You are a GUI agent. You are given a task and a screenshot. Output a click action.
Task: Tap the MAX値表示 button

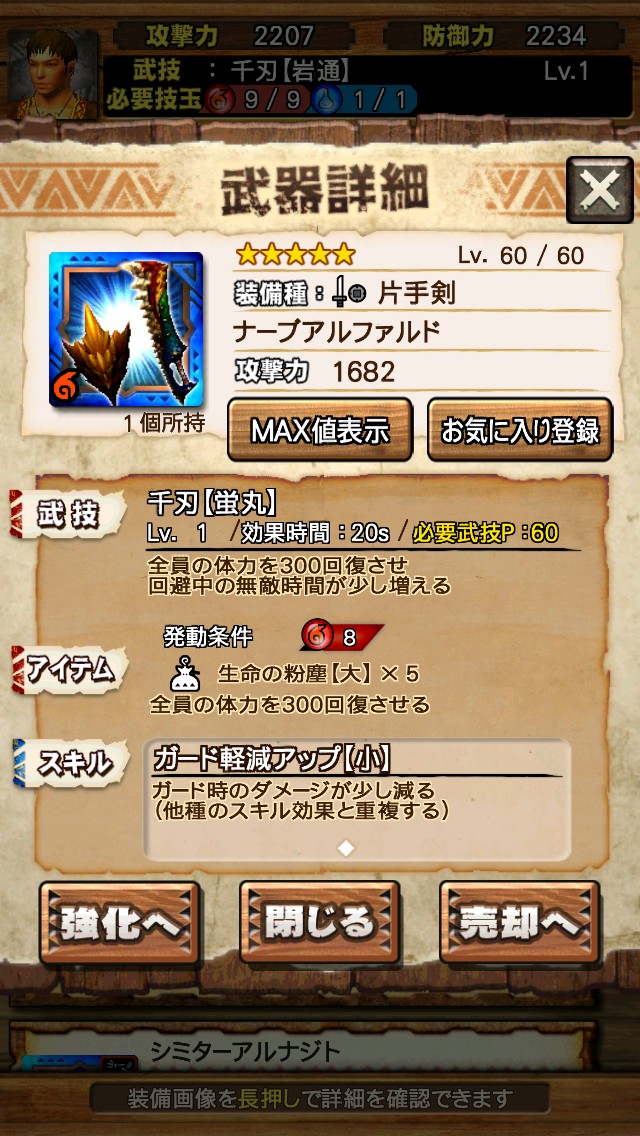320,430
